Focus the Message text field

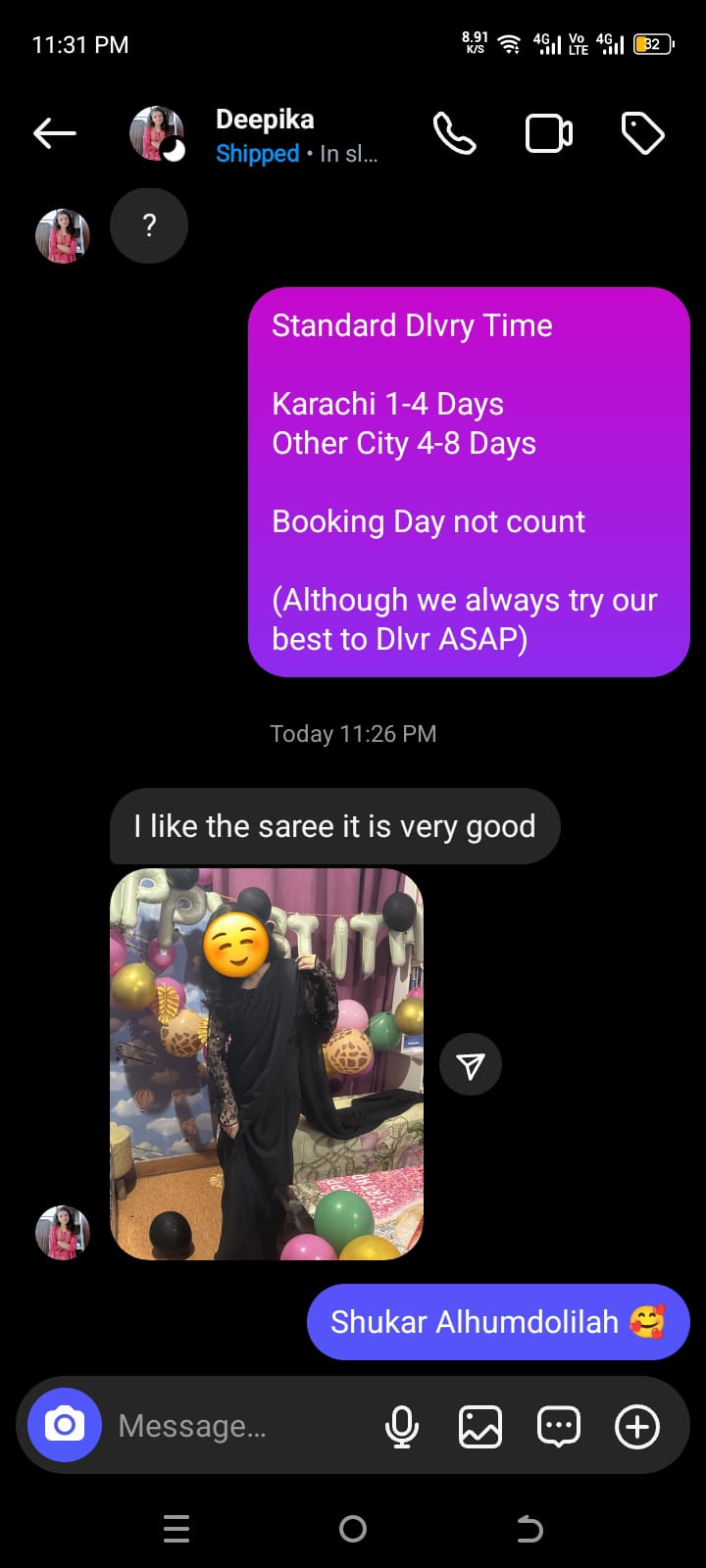click(235, 1426)
